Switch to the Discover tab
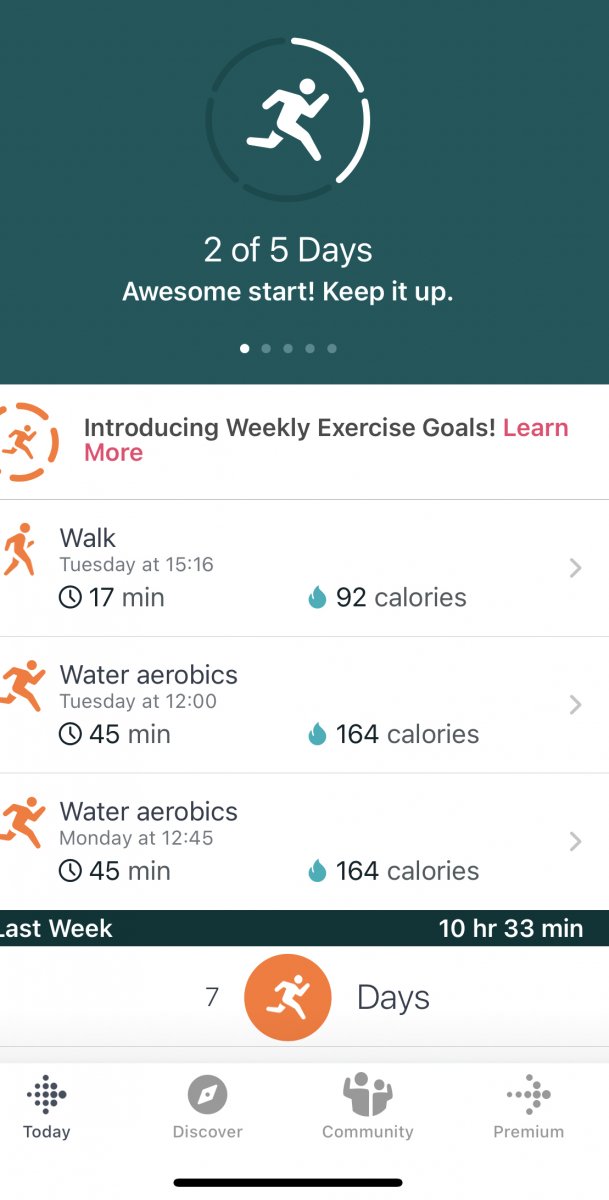609x1200 pixels. [x=207, y=1108]
